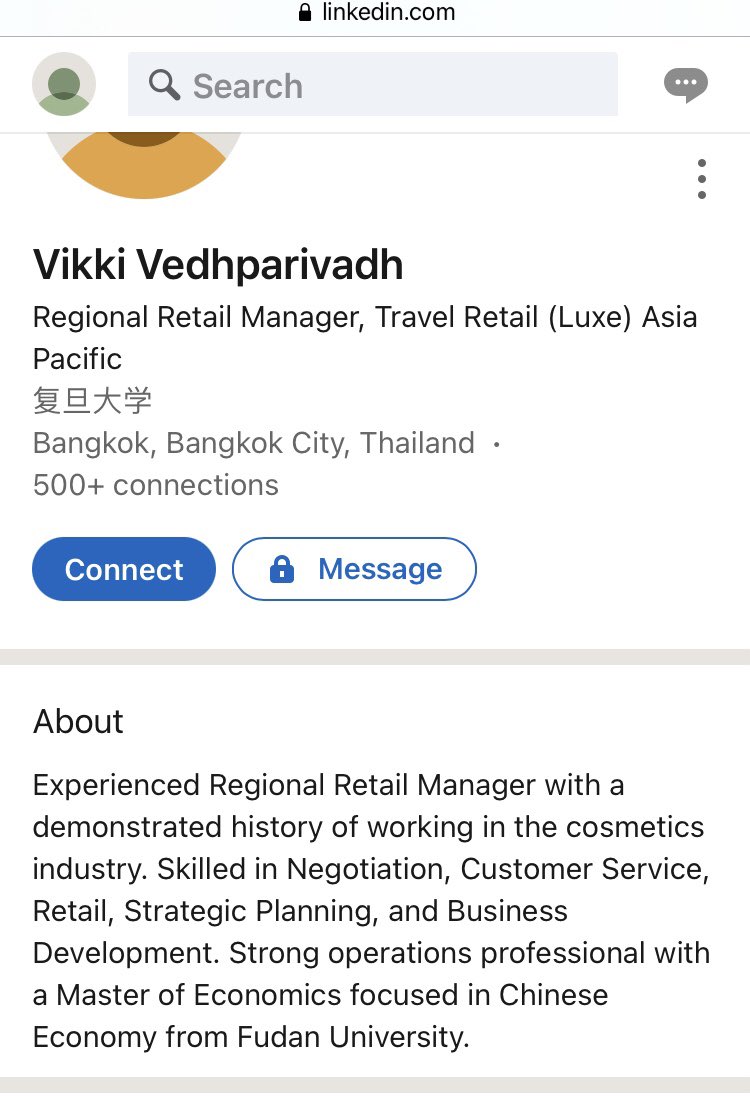
Task: Connect with Vikki Vedhparivadh
Action: (124, 569)
